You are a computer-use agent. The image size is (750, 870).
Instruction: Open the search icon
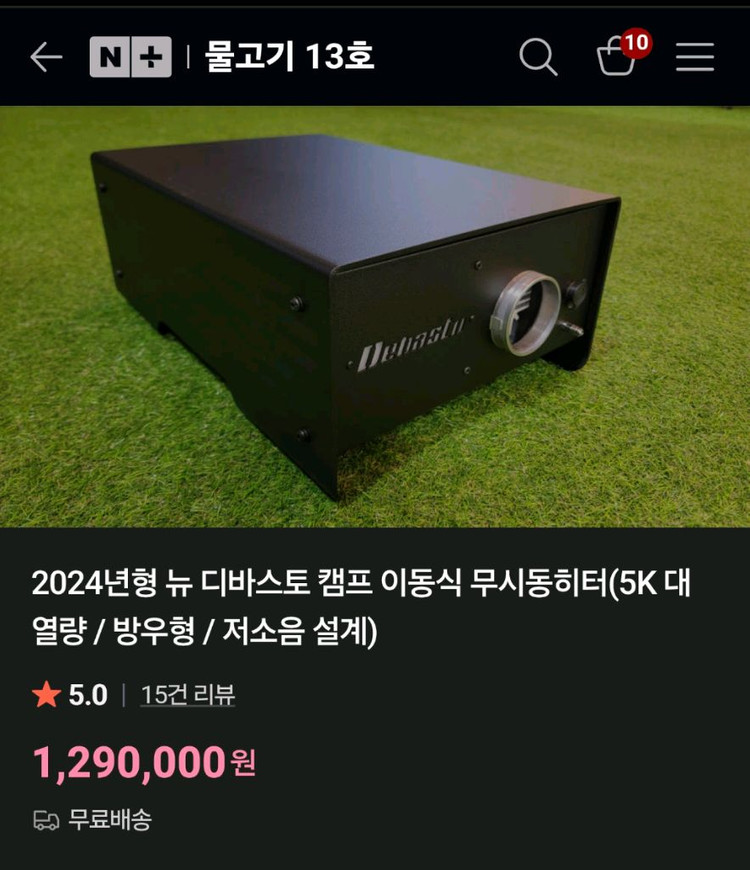click(540, 57)
